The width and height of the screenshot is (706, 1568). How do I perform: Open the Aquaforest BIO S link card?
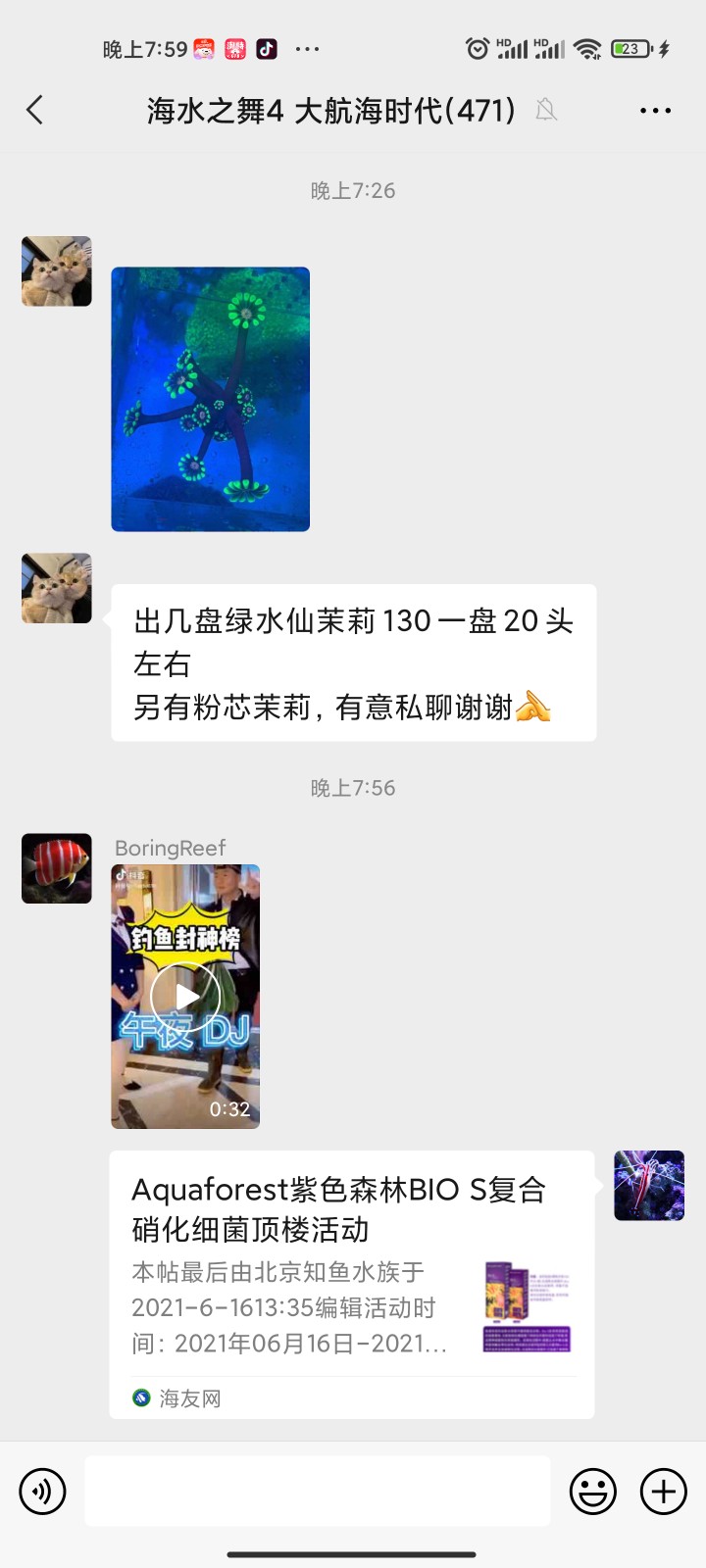(351, 1284)
